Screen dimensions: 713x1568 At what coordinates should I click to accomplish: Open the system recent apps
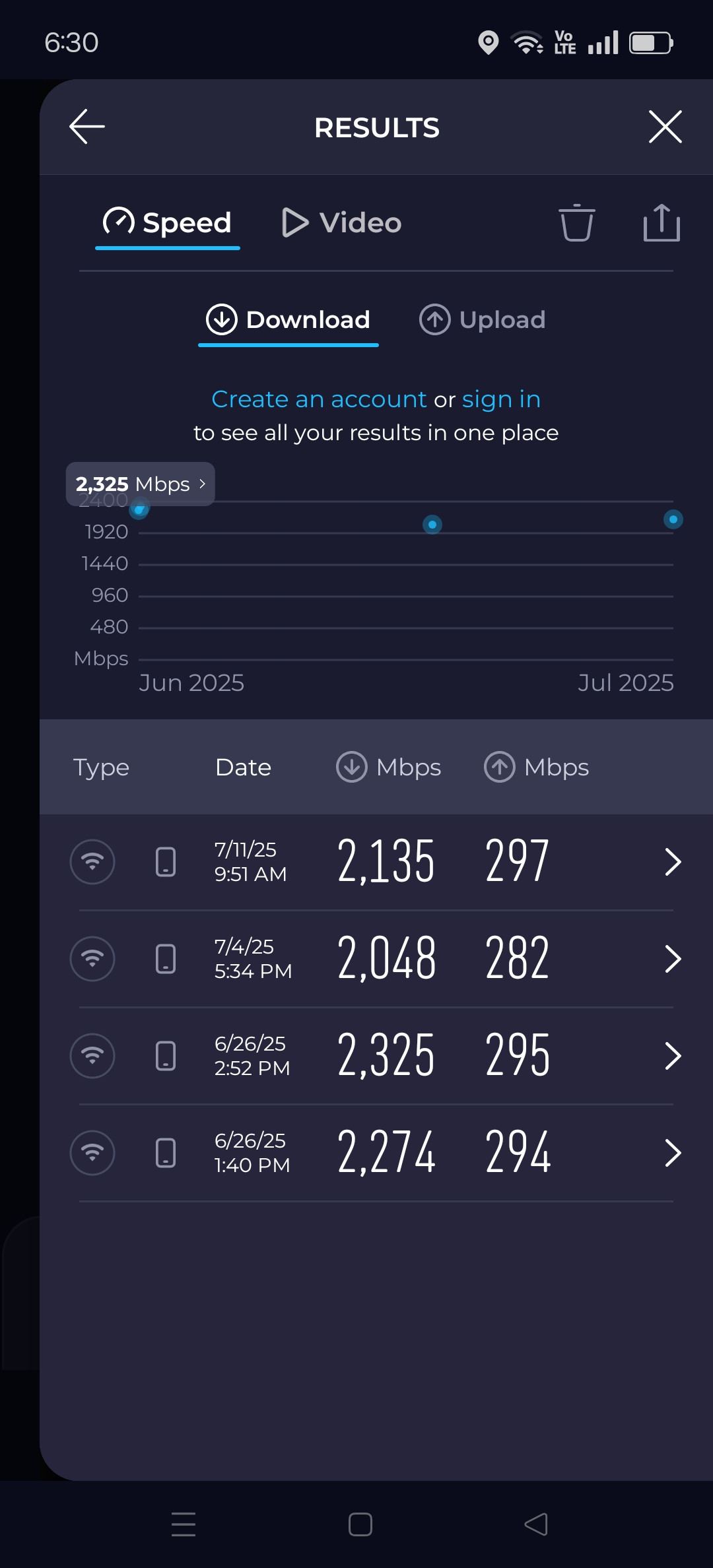[x=184, y=1524]
